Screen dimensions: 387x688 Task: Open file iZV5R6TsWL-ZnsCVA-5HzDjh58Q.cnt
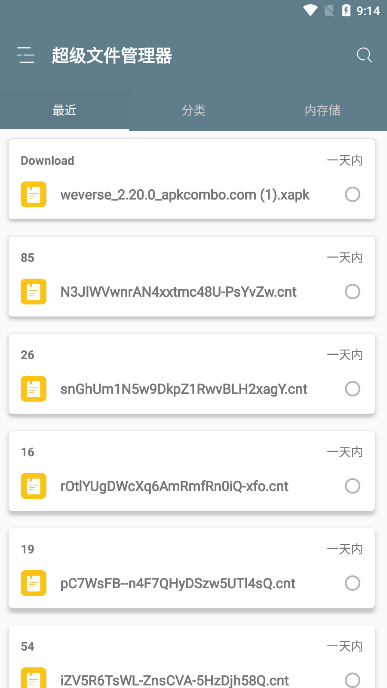click(177, 681)
